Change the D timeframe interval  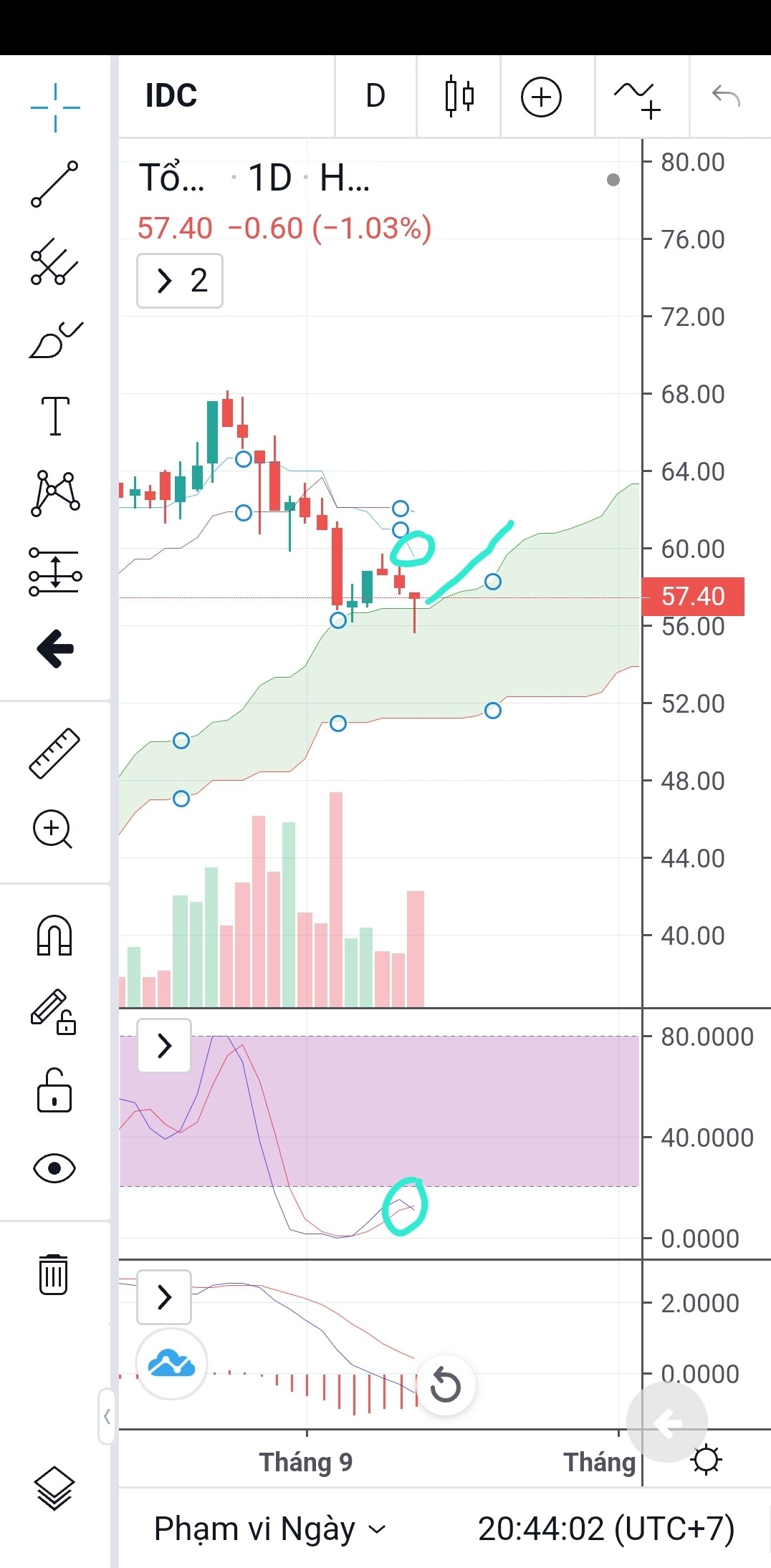pyautogui.click(x=375, y=96)
